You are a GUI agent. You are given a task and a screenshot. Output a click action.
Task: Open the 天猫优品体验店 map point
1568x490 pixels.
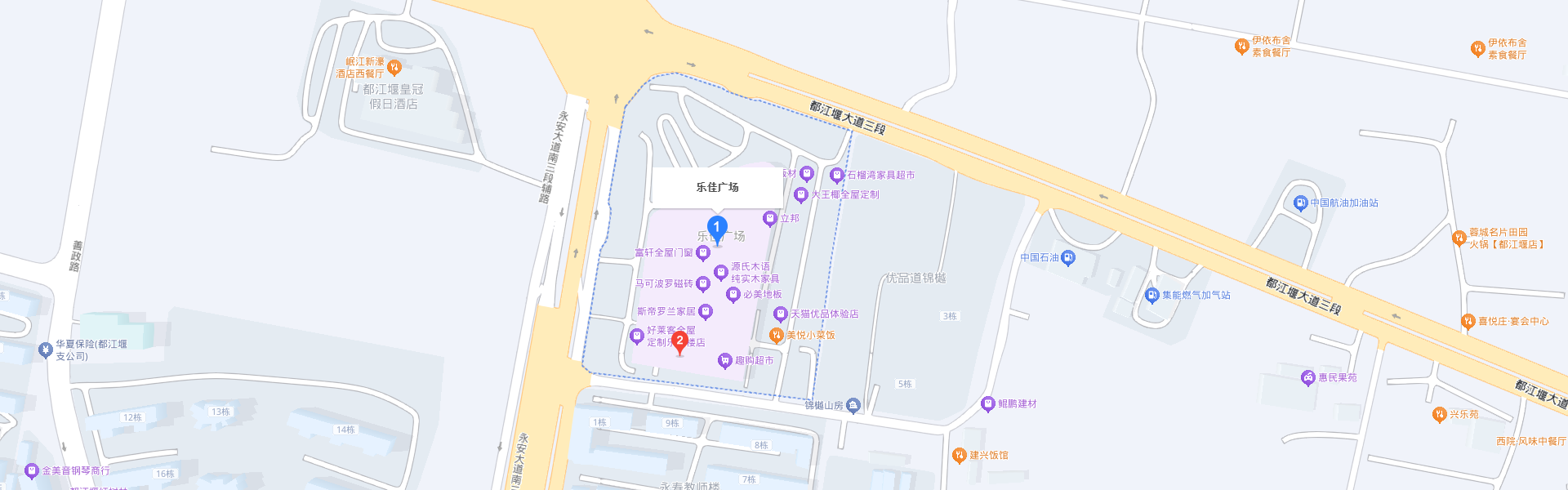(780, 314)
